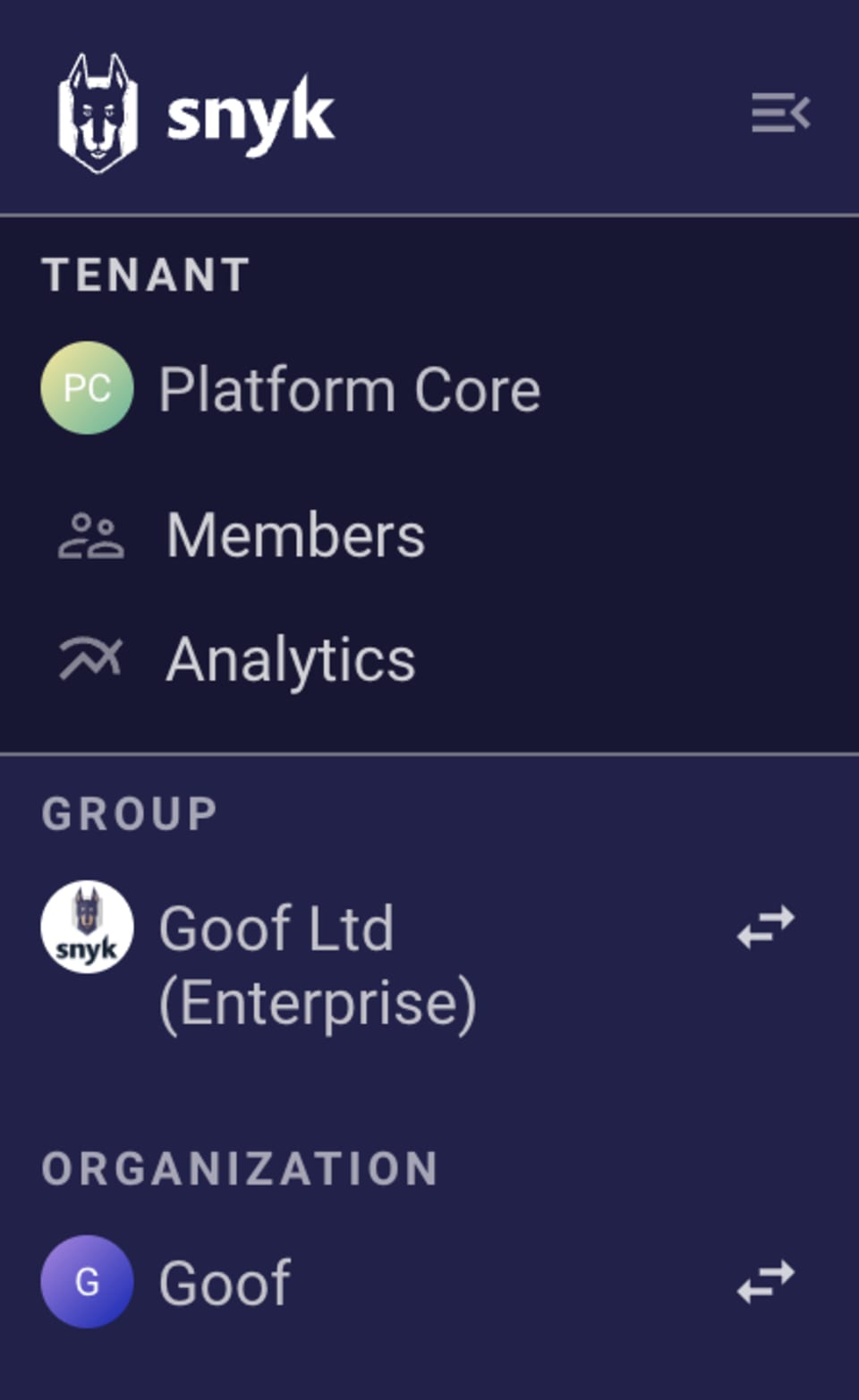The width and height of the screenshot is (859, 1400).
Task: Switch organization using the Goof arrows
Action: 766,1282
